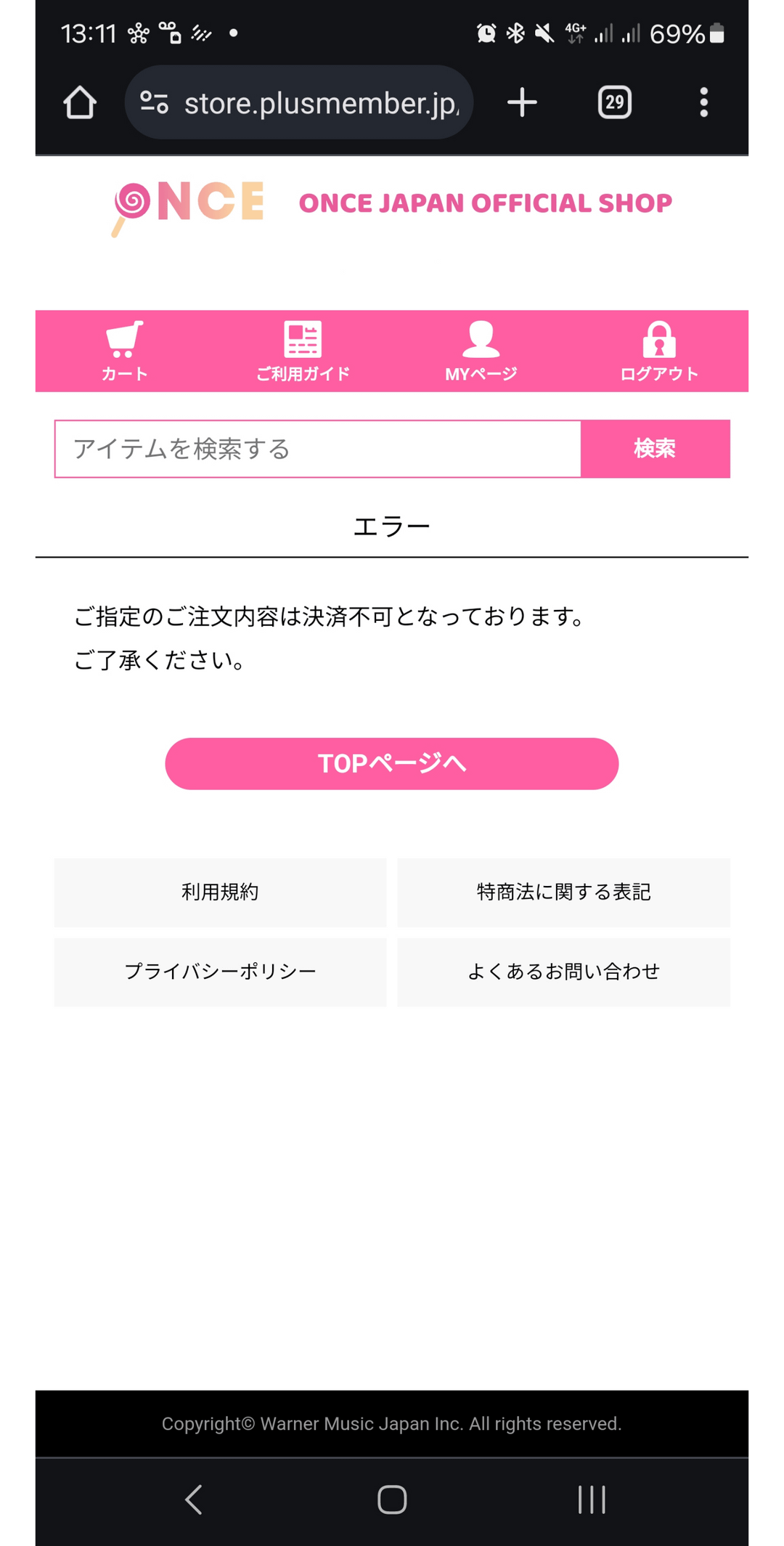Open the ご利用ガイド usage guide

303,351
